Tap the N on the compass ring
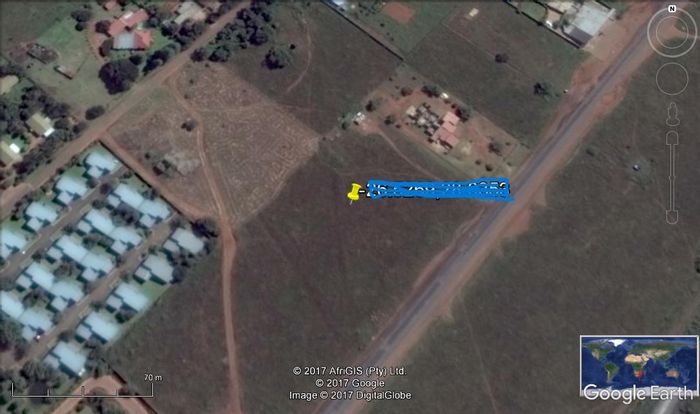The image size is (700, 414). click(672, 9)
